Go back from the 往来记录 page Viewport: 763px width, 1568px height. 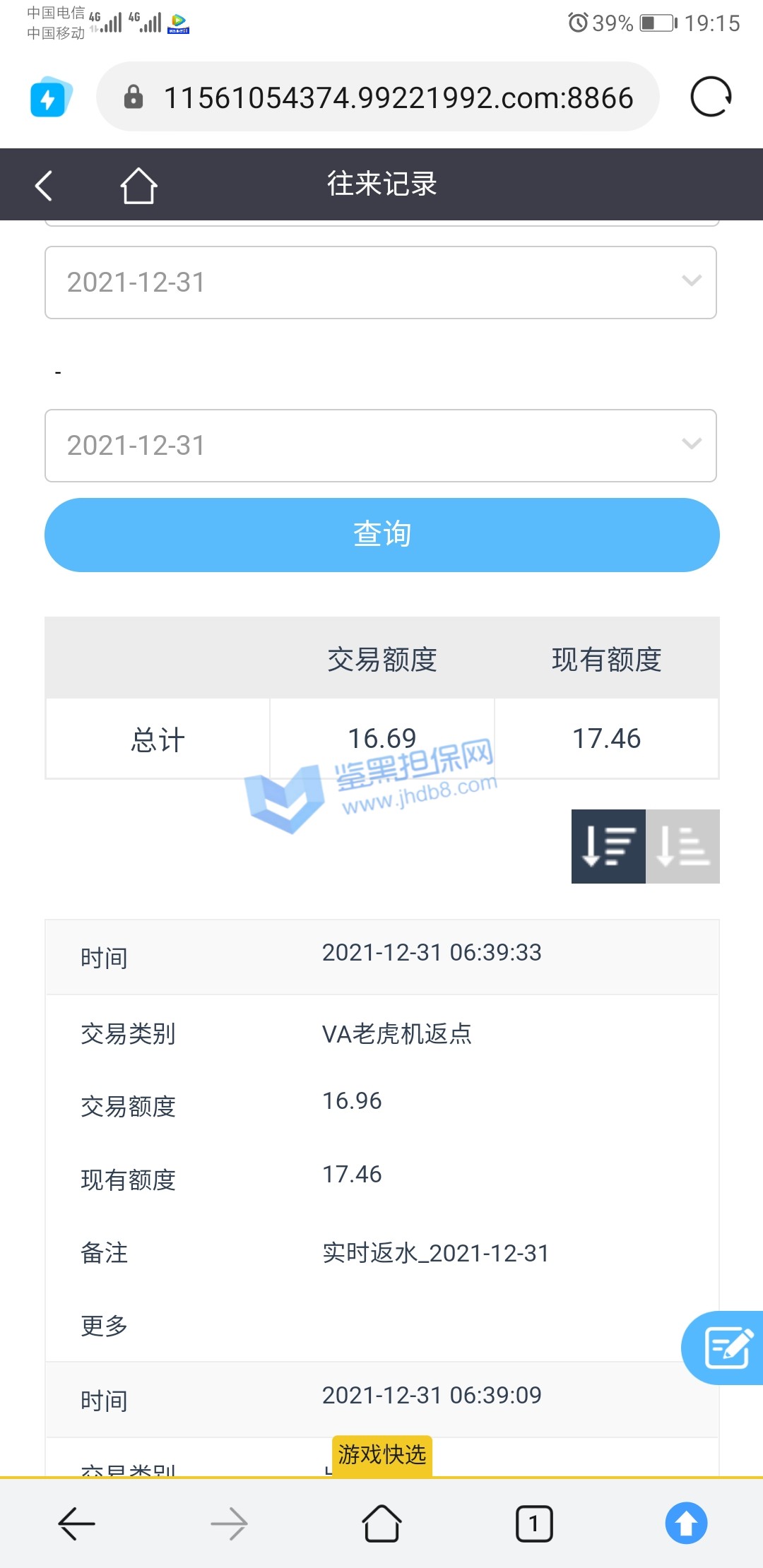[44, 186]
